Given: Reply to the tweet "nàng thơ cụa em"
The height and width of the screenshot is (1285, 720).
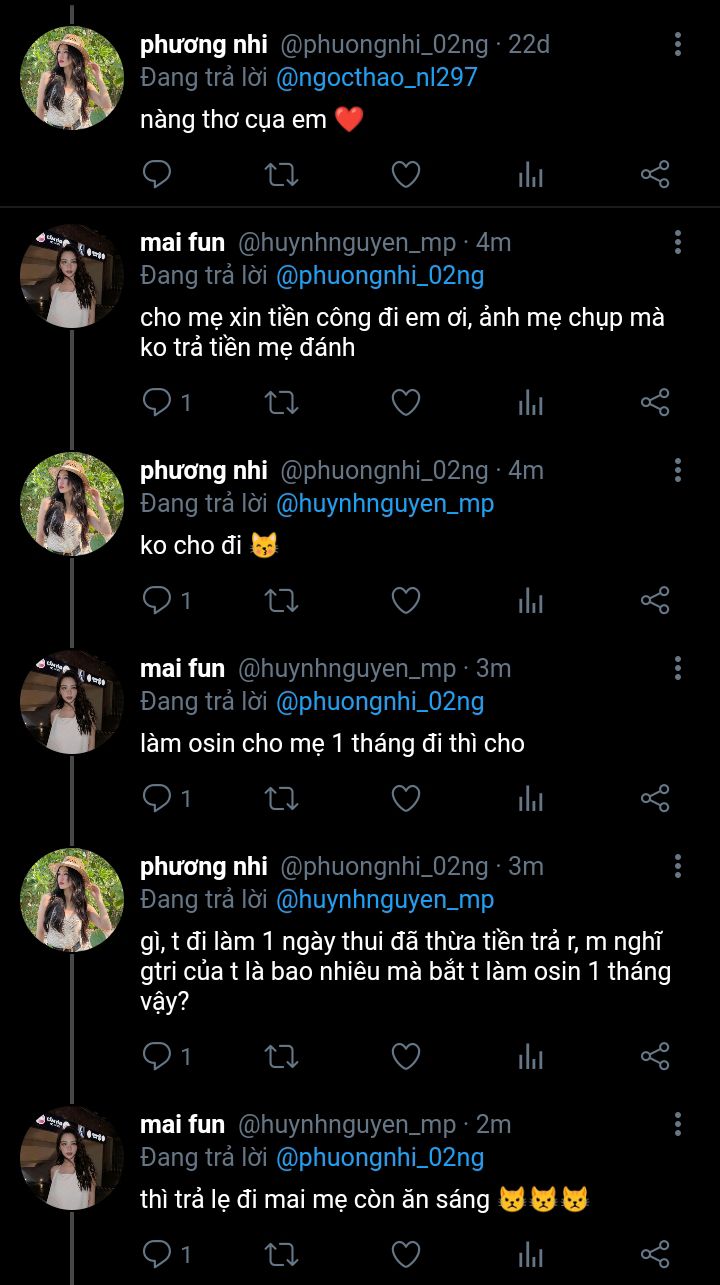Looking at the screenshot, I should click(157, 175).
